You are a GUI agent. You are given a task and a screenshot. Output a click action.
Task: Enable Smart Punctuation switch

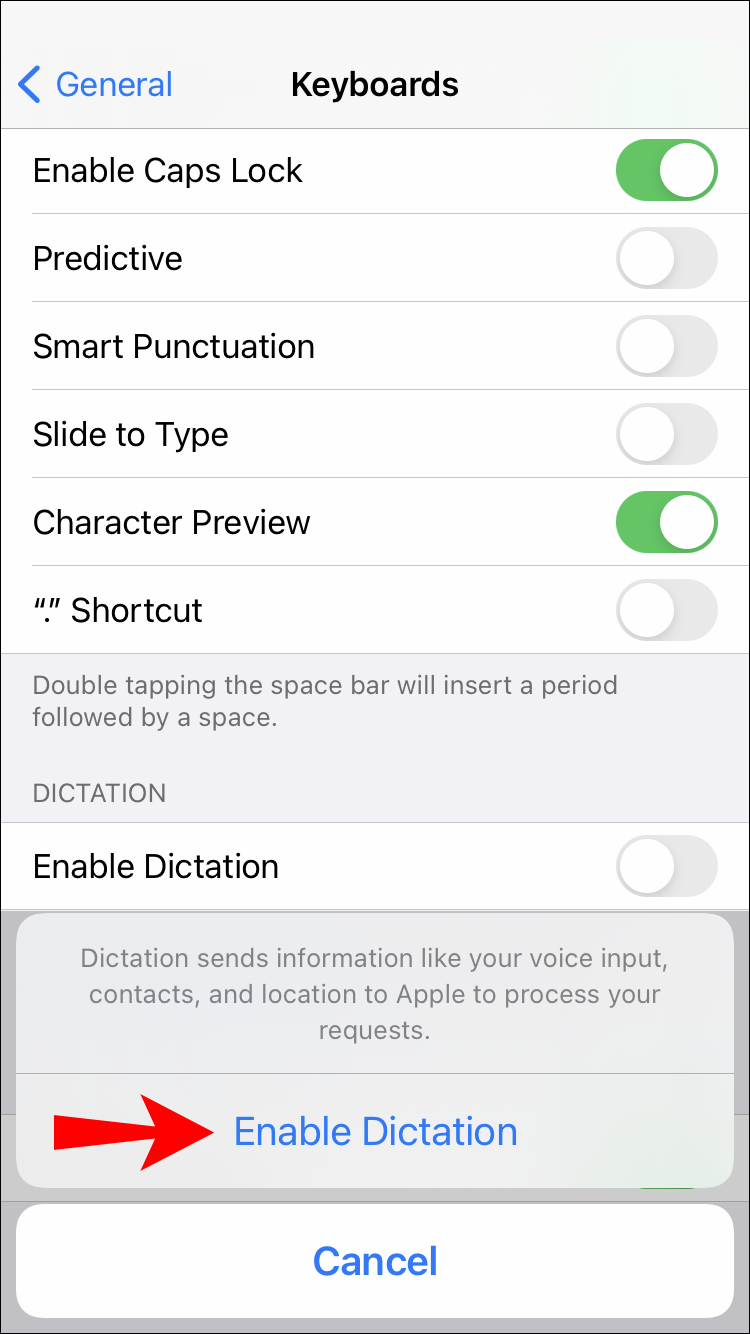(x=666, y=347)
